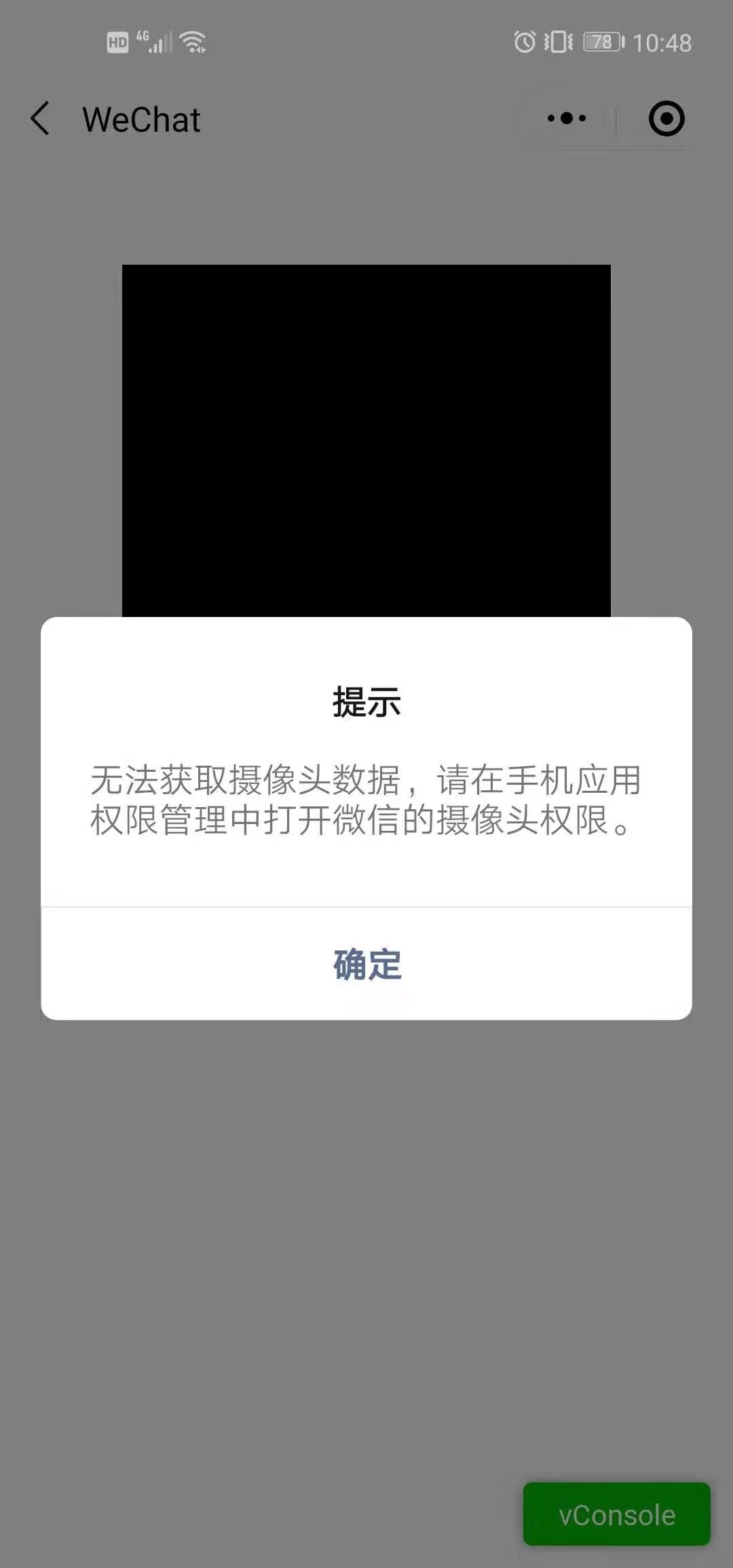Open the vConsole debug panel
Viewport: 733px width, 1568px height.
pyautogui.click(x=616, y=1514)
